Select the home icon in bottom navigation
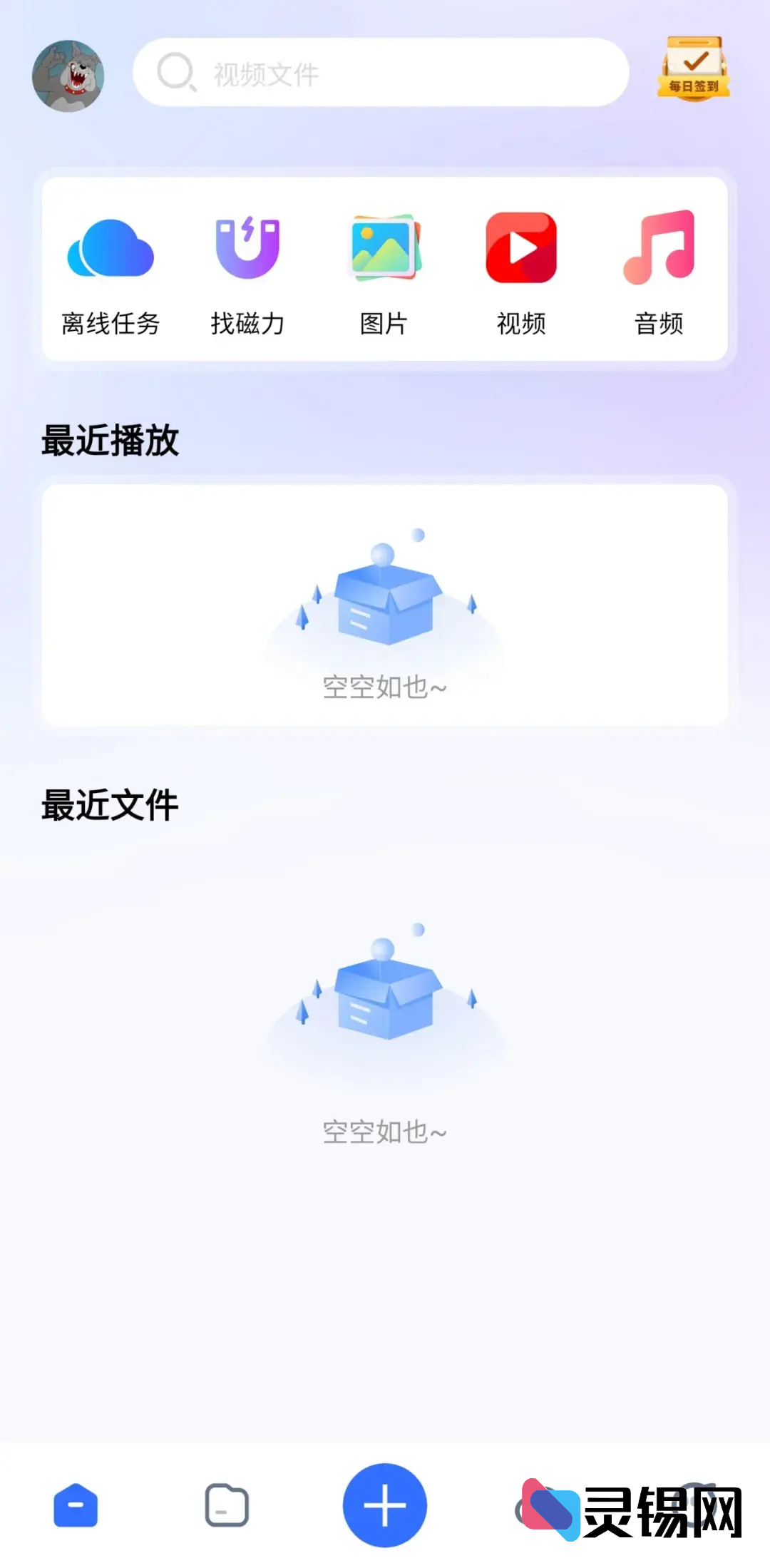The image size is (770, 1568). 75,1505
